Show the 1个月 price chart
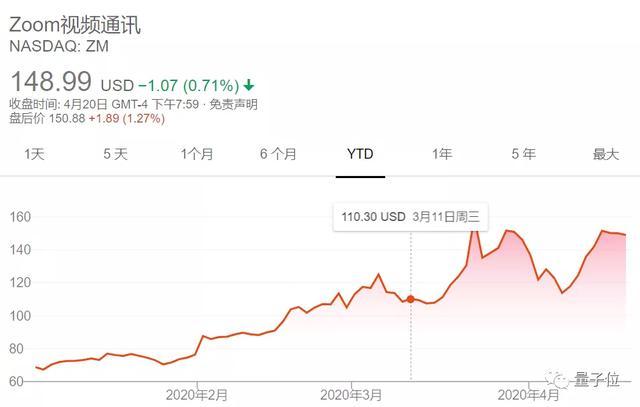Image resolution: width=640 pixels, height=407 pixels. 196,154
